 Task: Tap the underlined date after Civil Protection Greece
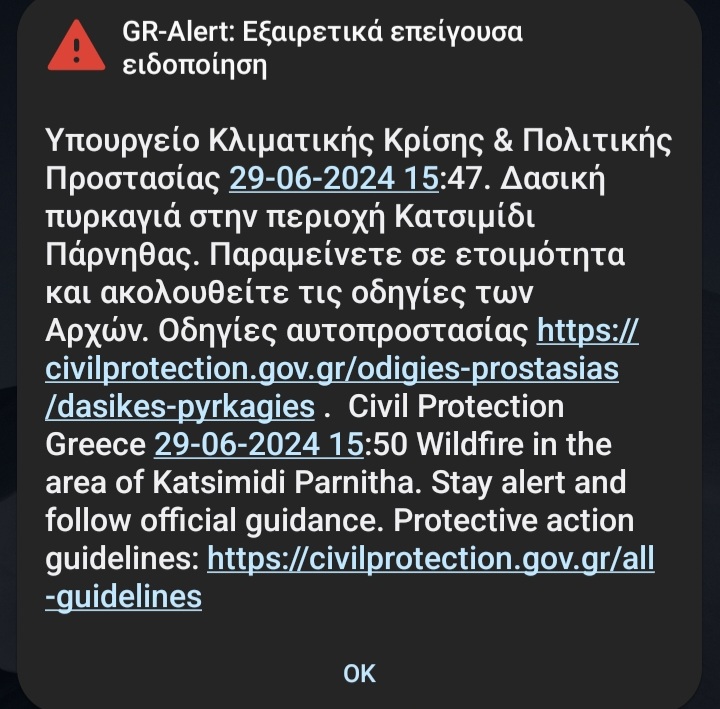pos(258,445)
